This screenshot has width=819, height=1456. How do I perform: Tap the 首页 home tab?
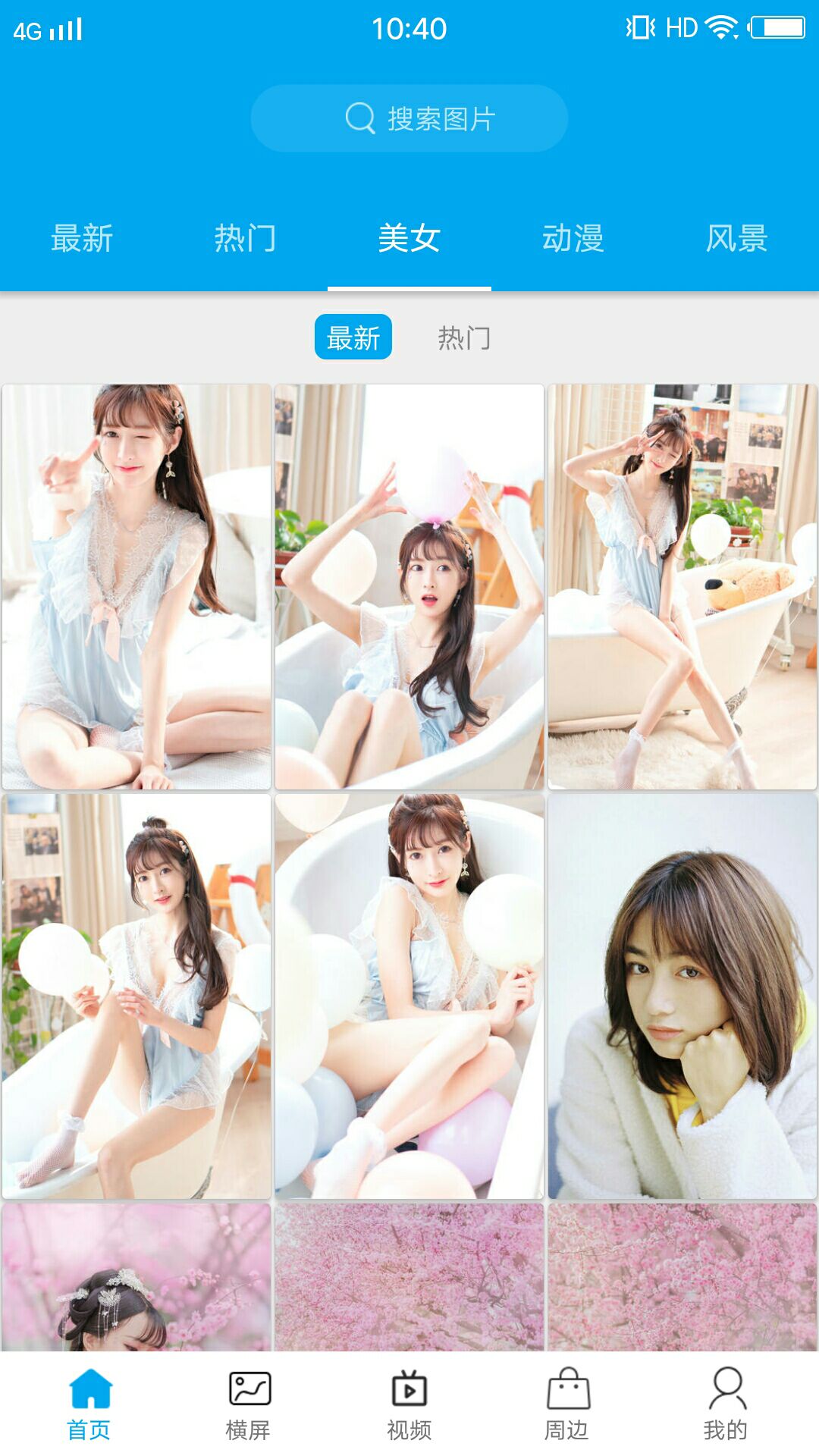[x=89, y=1404]
